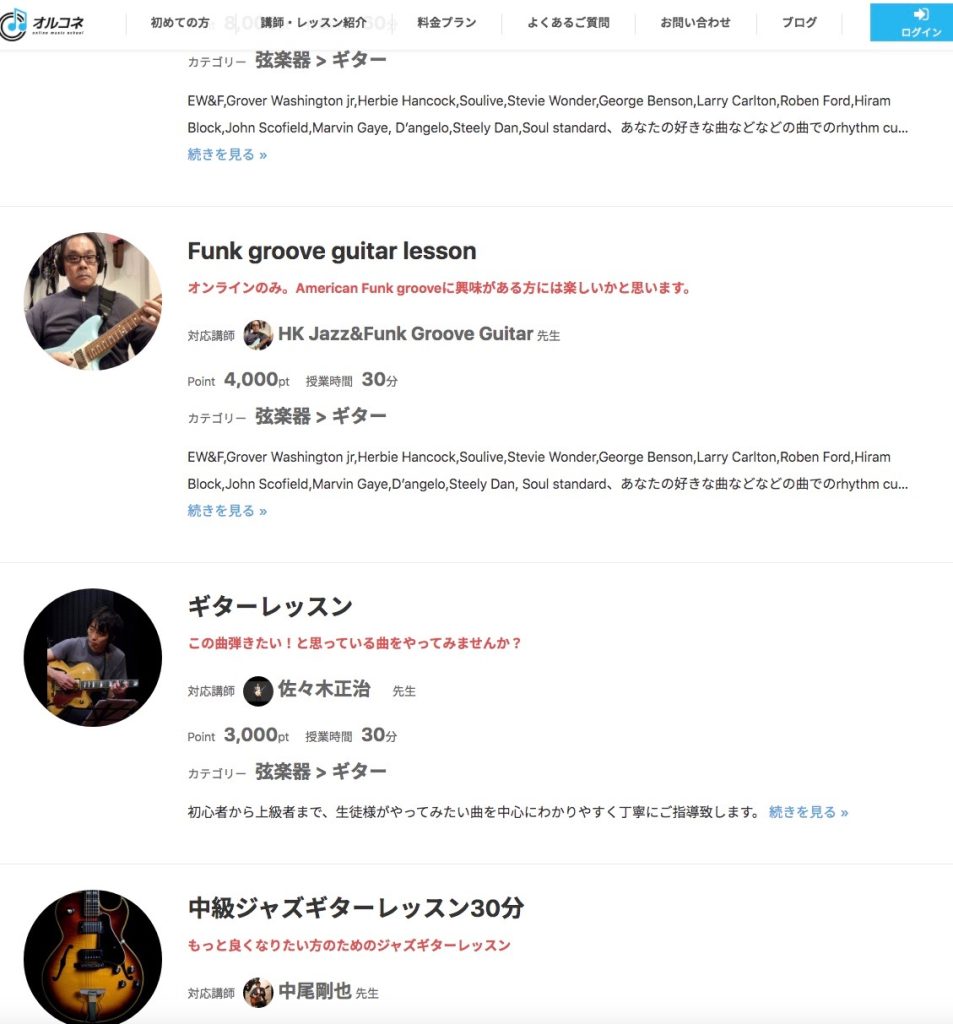The height and width of the screenshot is (1024, 953).
Task: Go to the オルコネ home page
Action: point(45,23)
